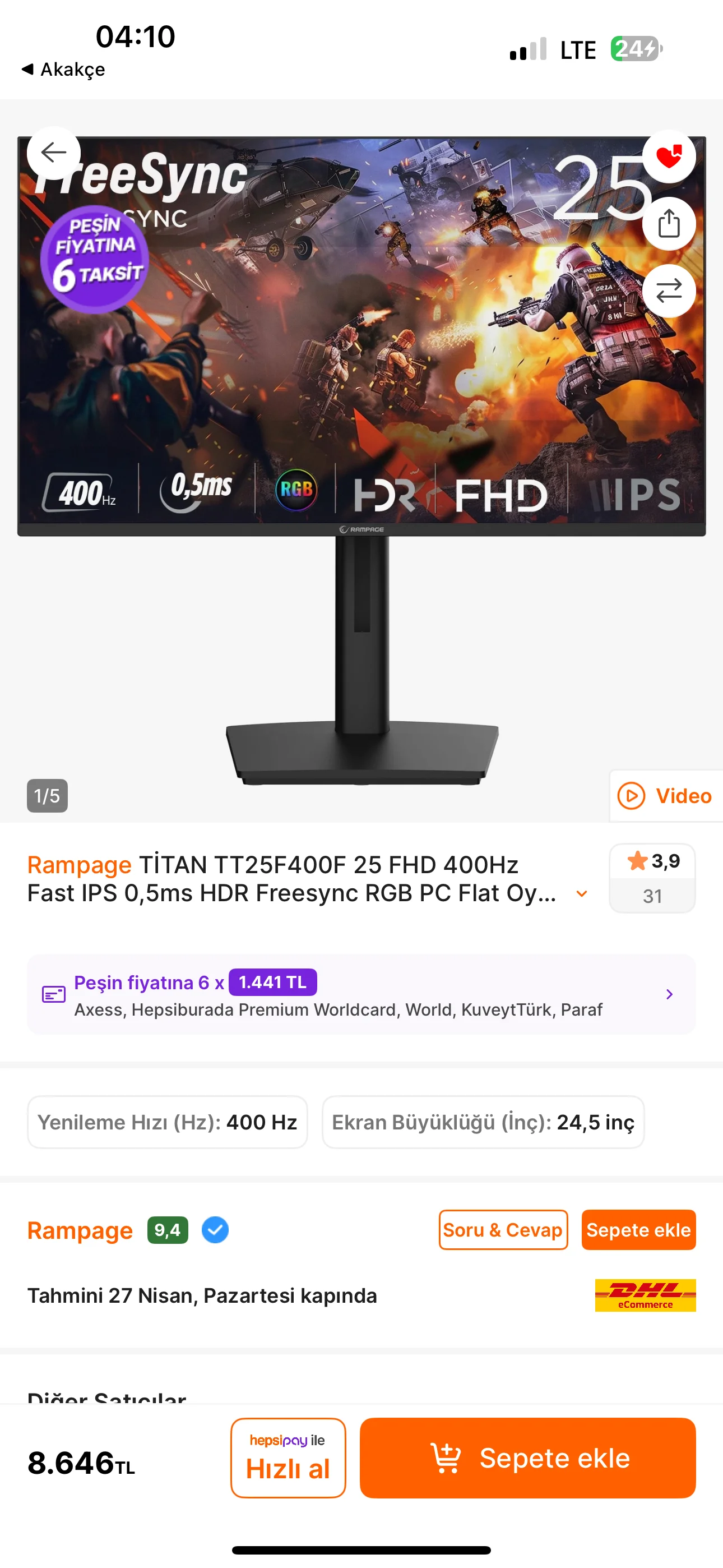Open the monitor product image

[361, 456]
